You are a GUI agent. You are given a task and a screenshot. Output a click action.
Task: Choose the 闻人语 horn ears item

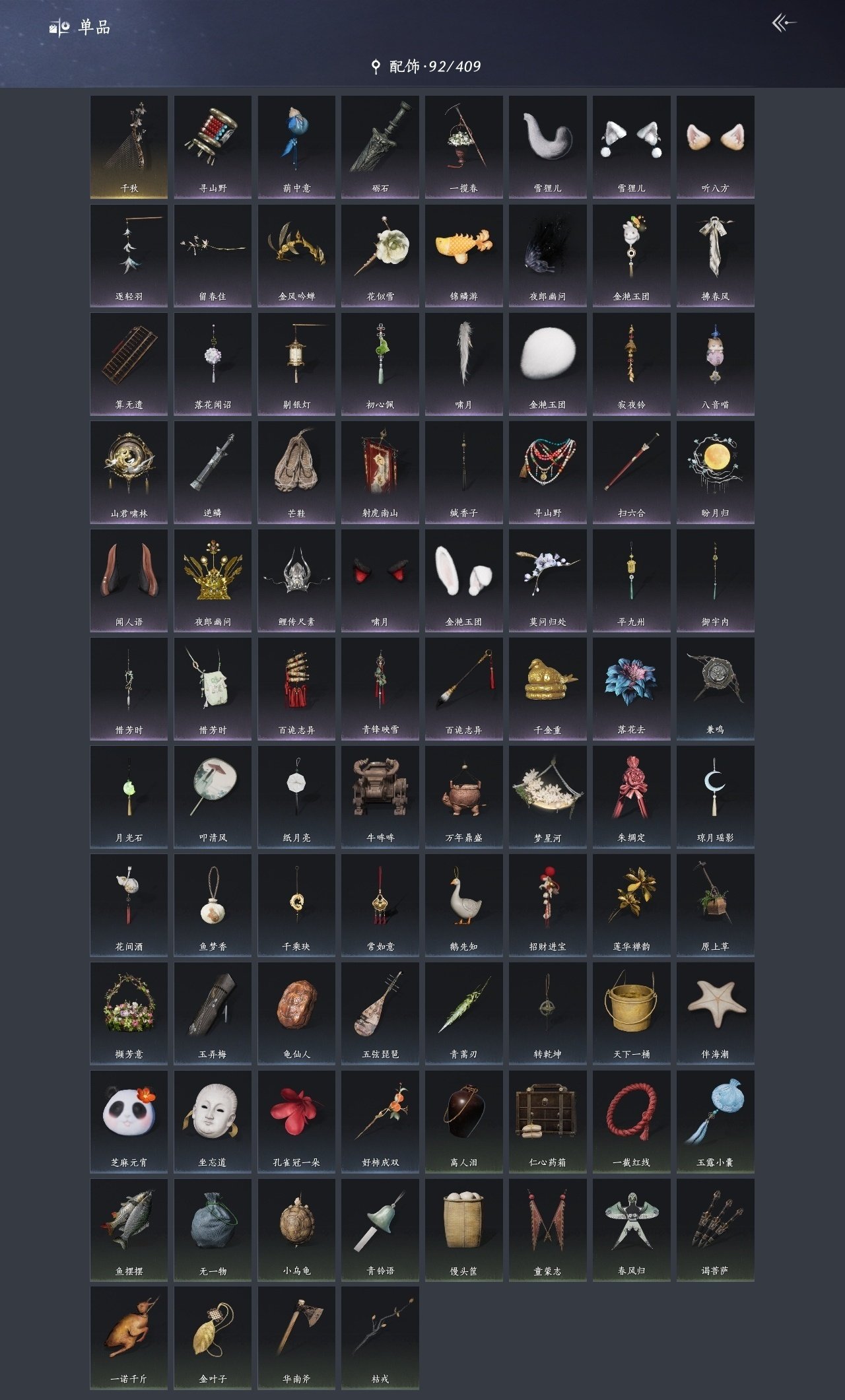(129, 580)
